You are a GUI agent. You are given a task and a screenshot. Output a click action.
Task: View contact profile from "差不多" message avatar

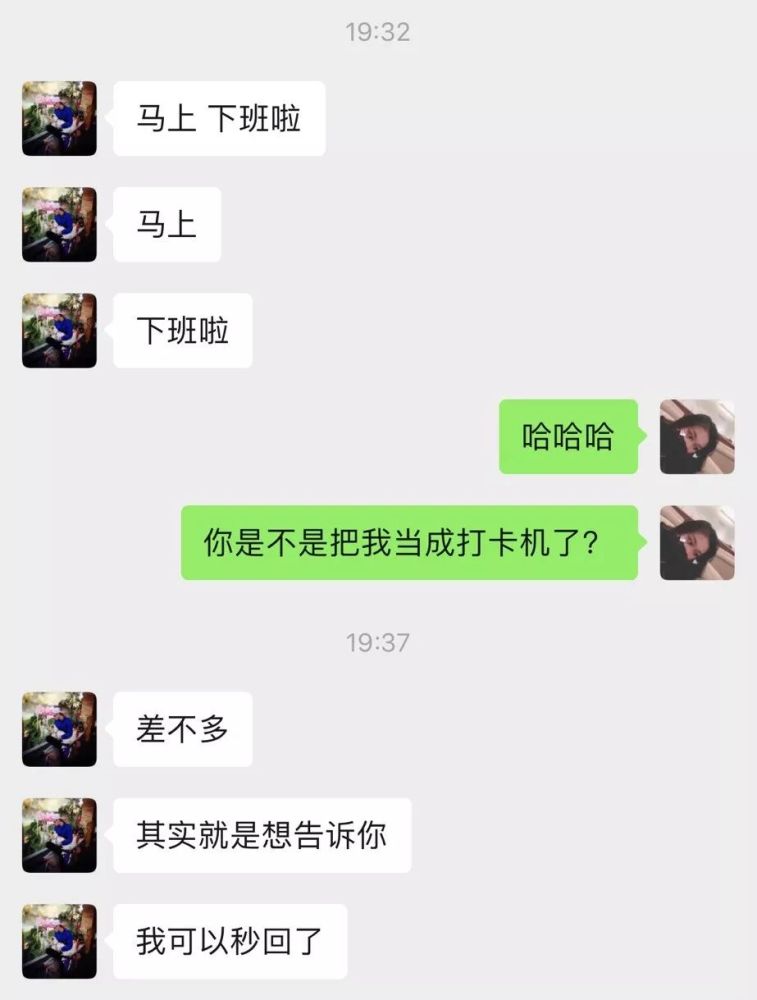(x=59, y=729)
